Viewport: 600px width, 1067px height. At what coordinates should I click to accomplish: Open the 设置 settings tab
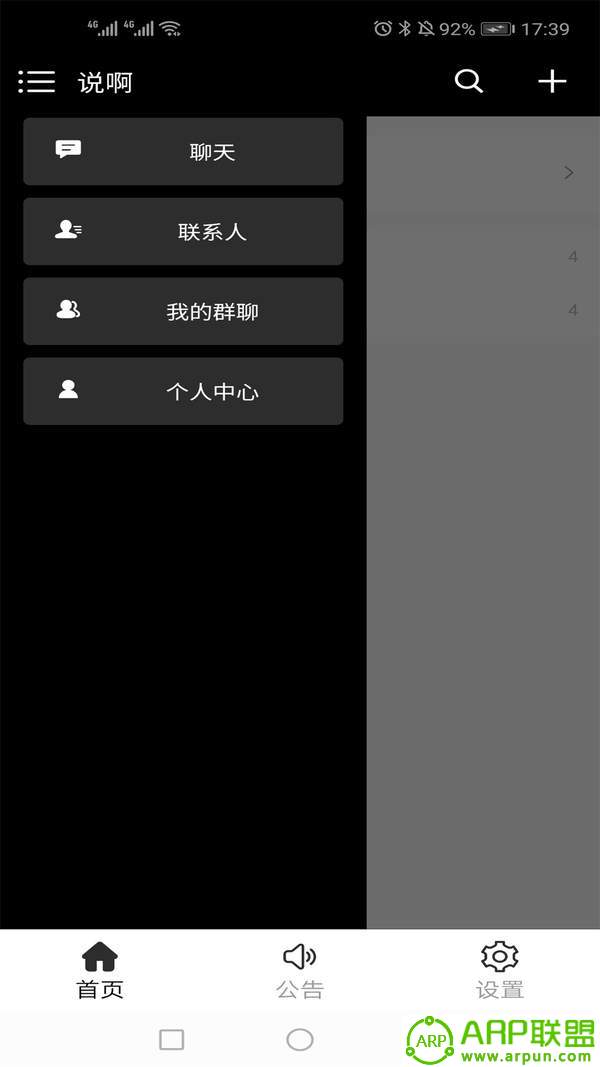tap(500, 970)
